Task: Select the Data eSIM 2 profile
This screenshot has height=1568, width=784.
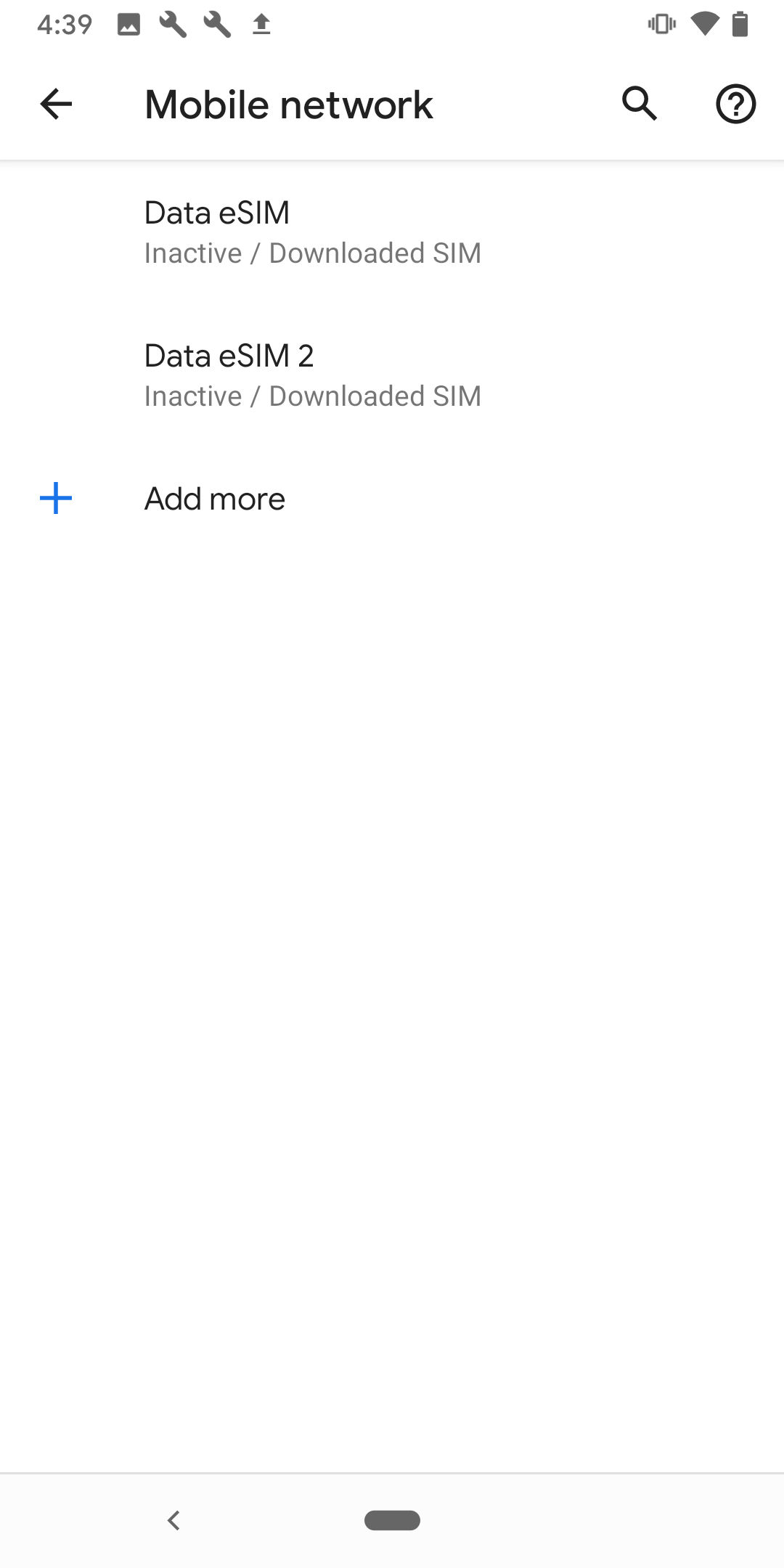Action: pyautogui.click(x=229, y=356)
